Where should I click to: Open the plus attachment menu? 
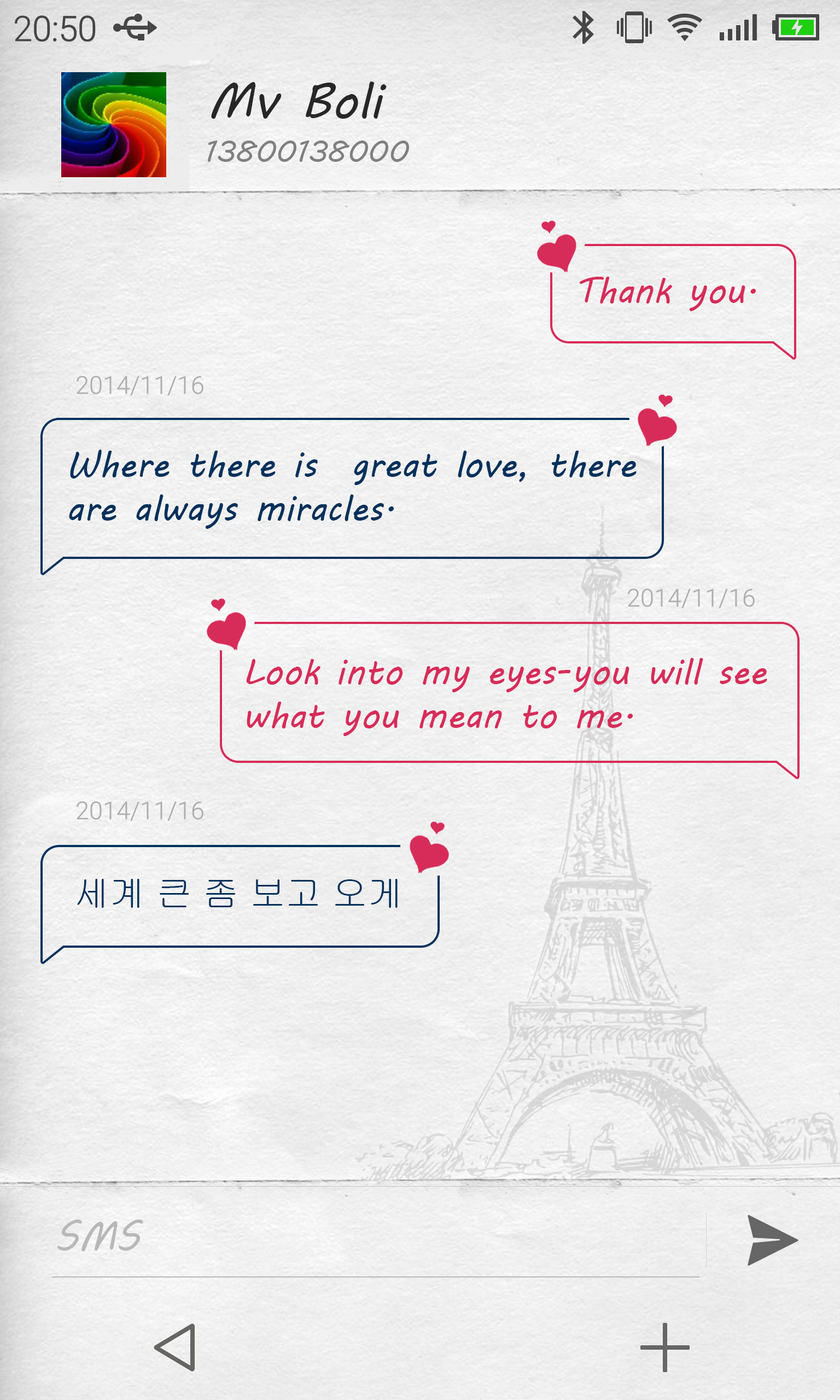click(664, 1347)
